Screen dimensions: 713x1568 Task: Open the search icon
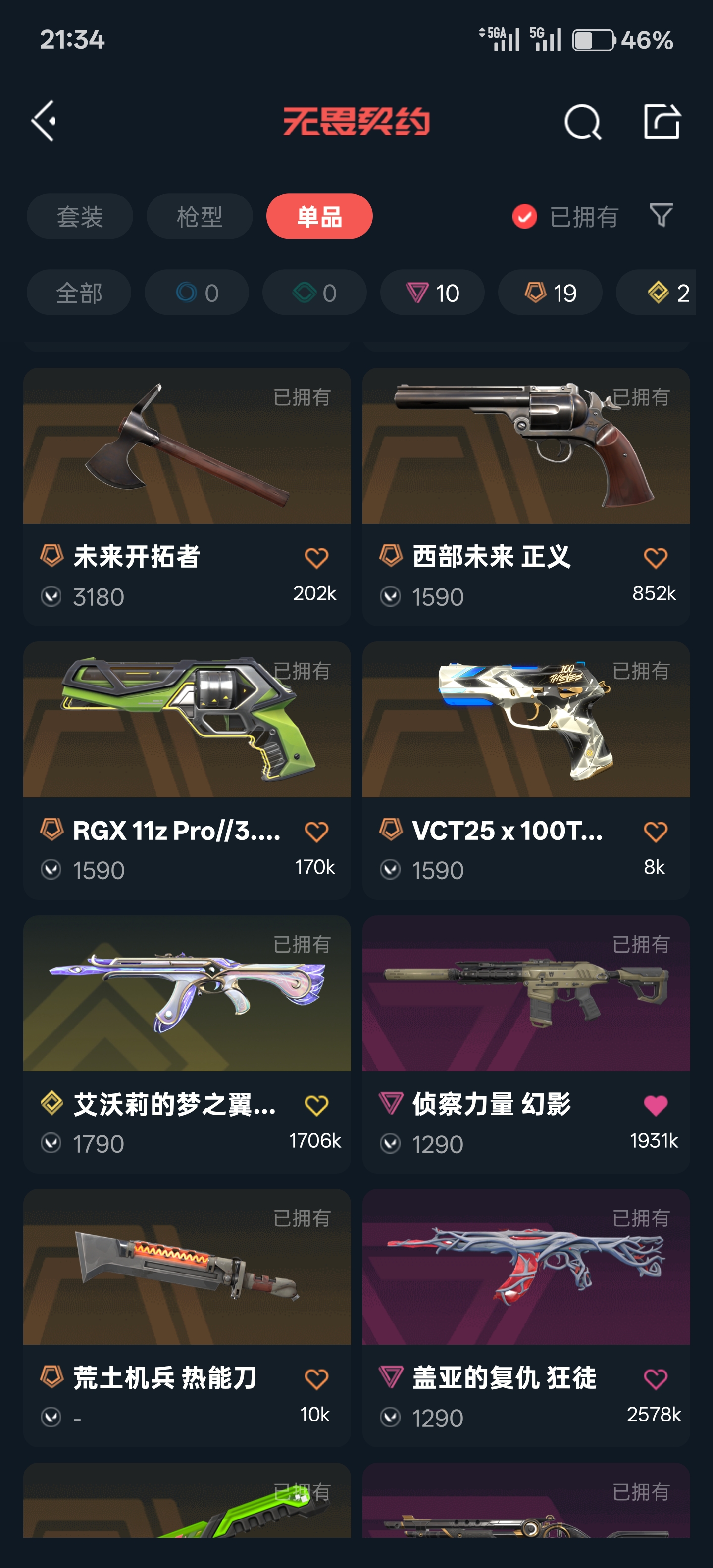pos(582,122)
